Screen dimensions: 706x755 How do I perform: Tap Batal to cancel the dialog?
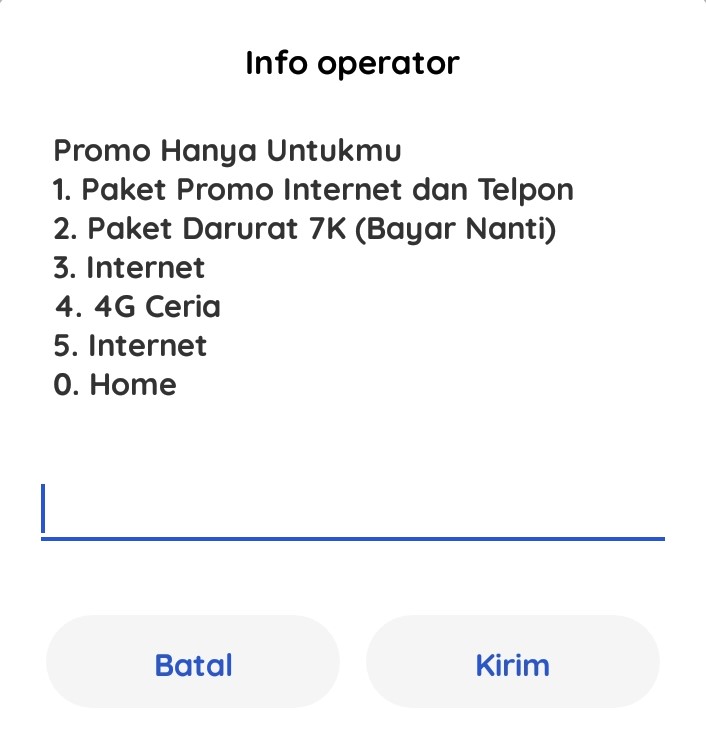[193, 665]
